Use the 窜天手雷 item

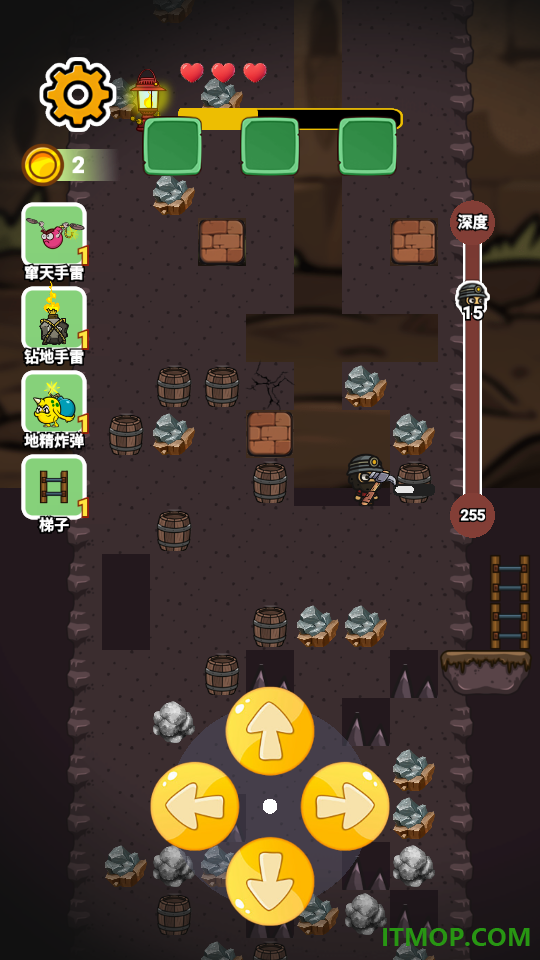(54, 234)
